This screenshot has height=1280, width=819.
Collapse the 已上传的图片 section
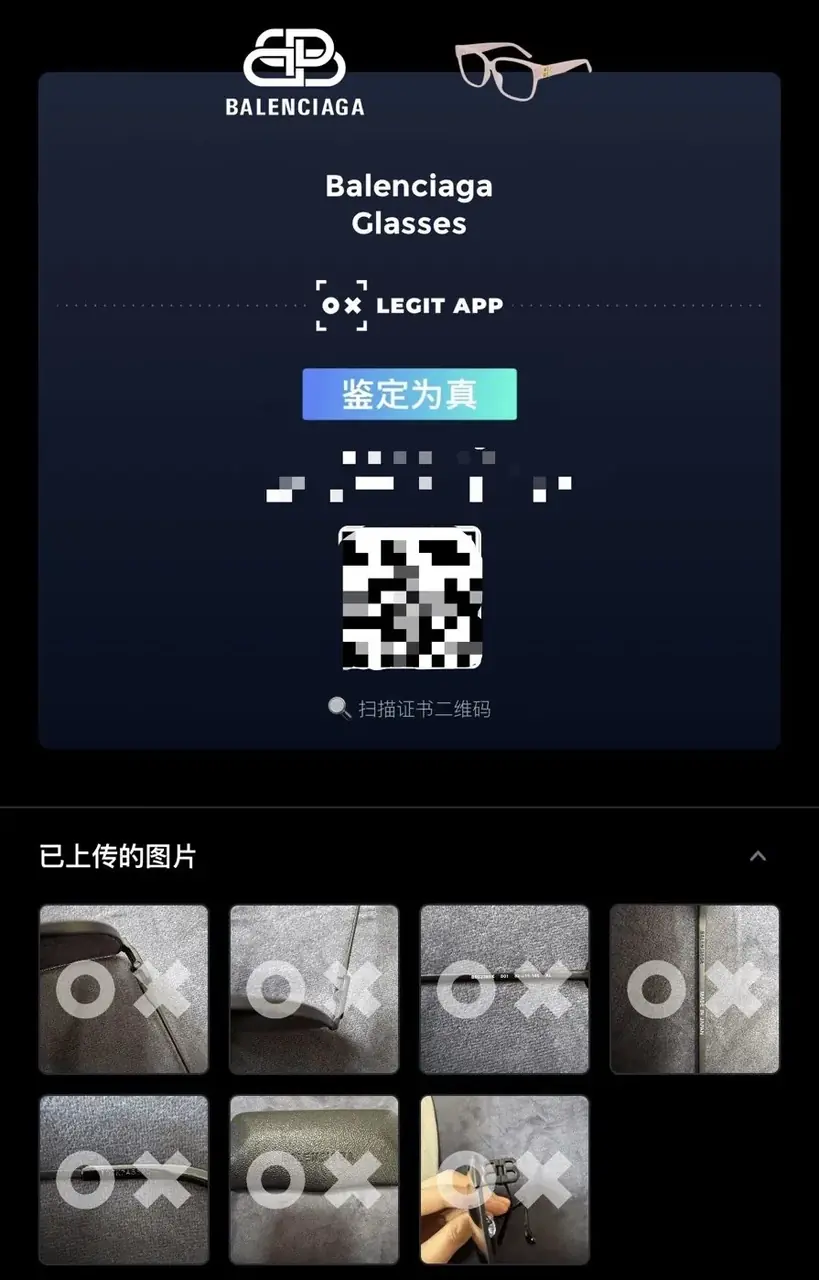tap(758, 856)
